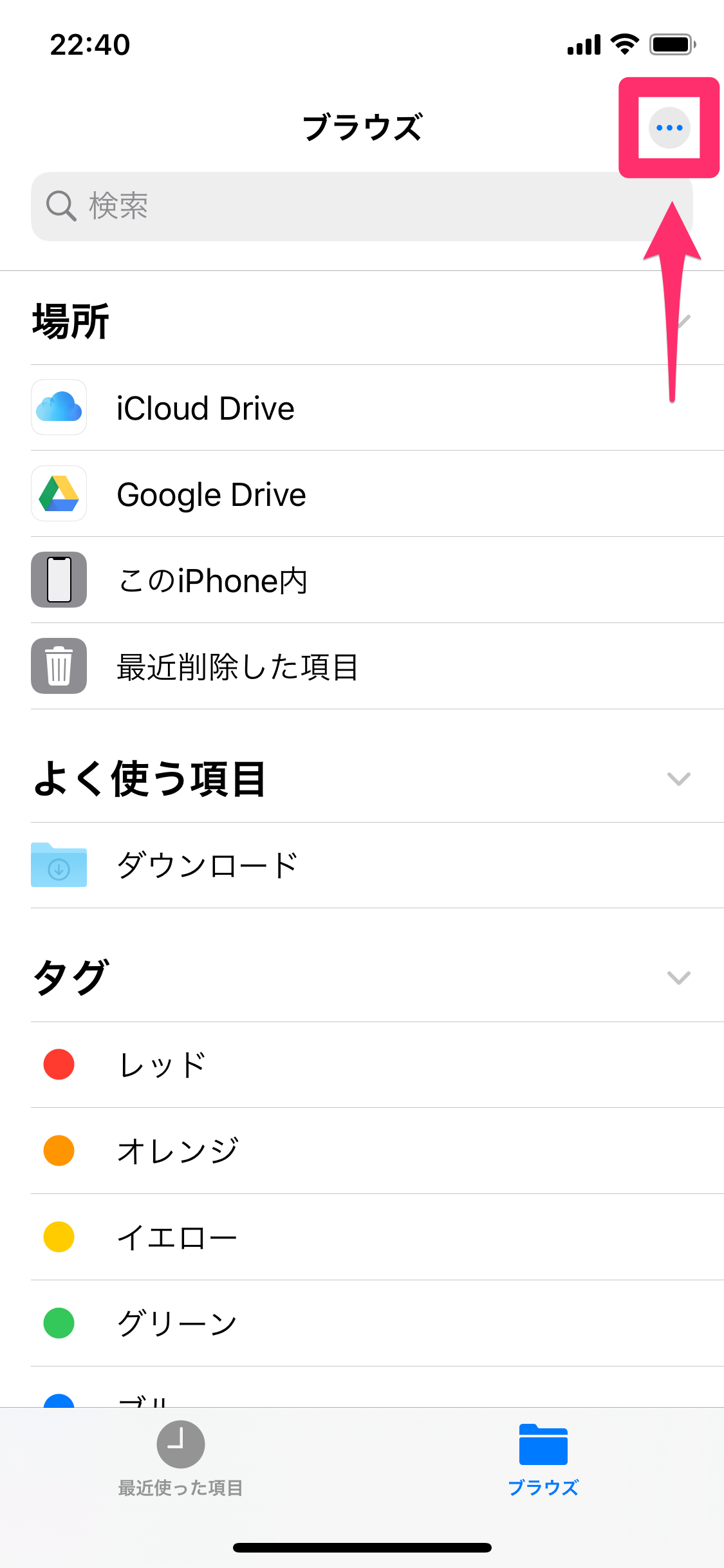This screenshot has height=1568, width=724.
Task: Tap the ブラウズ folder icon in tab bar
Action: click(544, 1443)
